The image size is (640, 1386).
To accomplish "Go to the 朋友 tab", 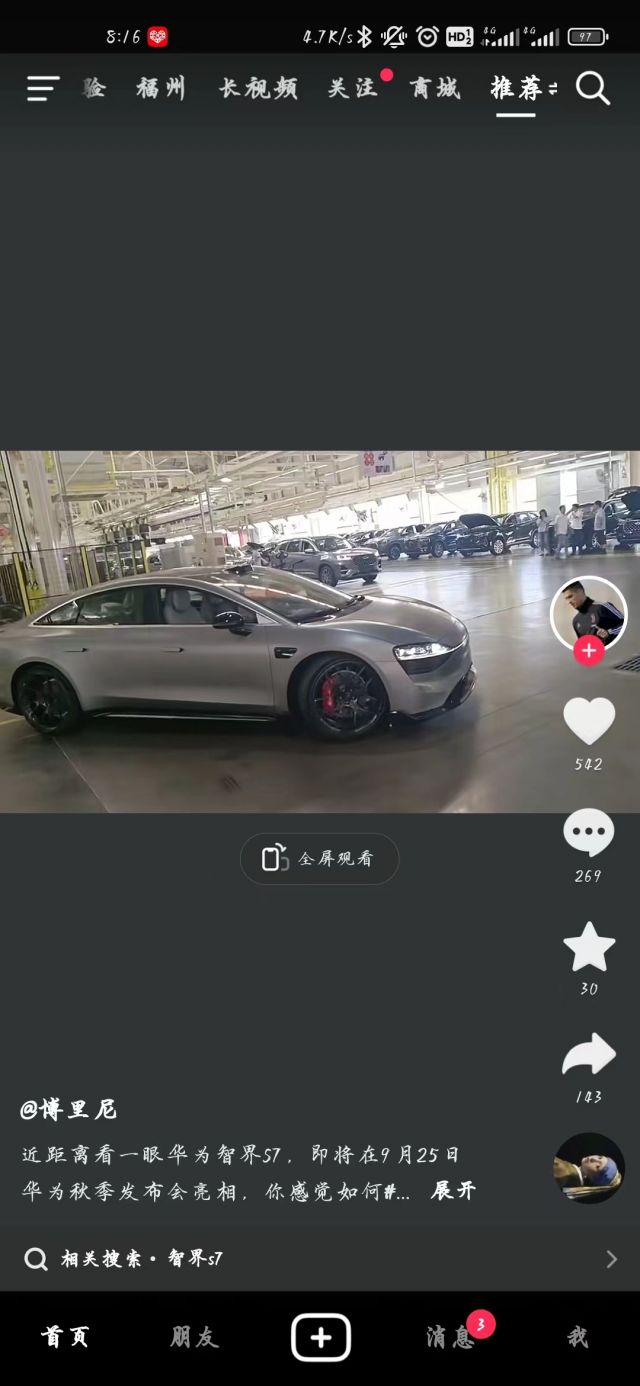I will [x=194, y=1337].
